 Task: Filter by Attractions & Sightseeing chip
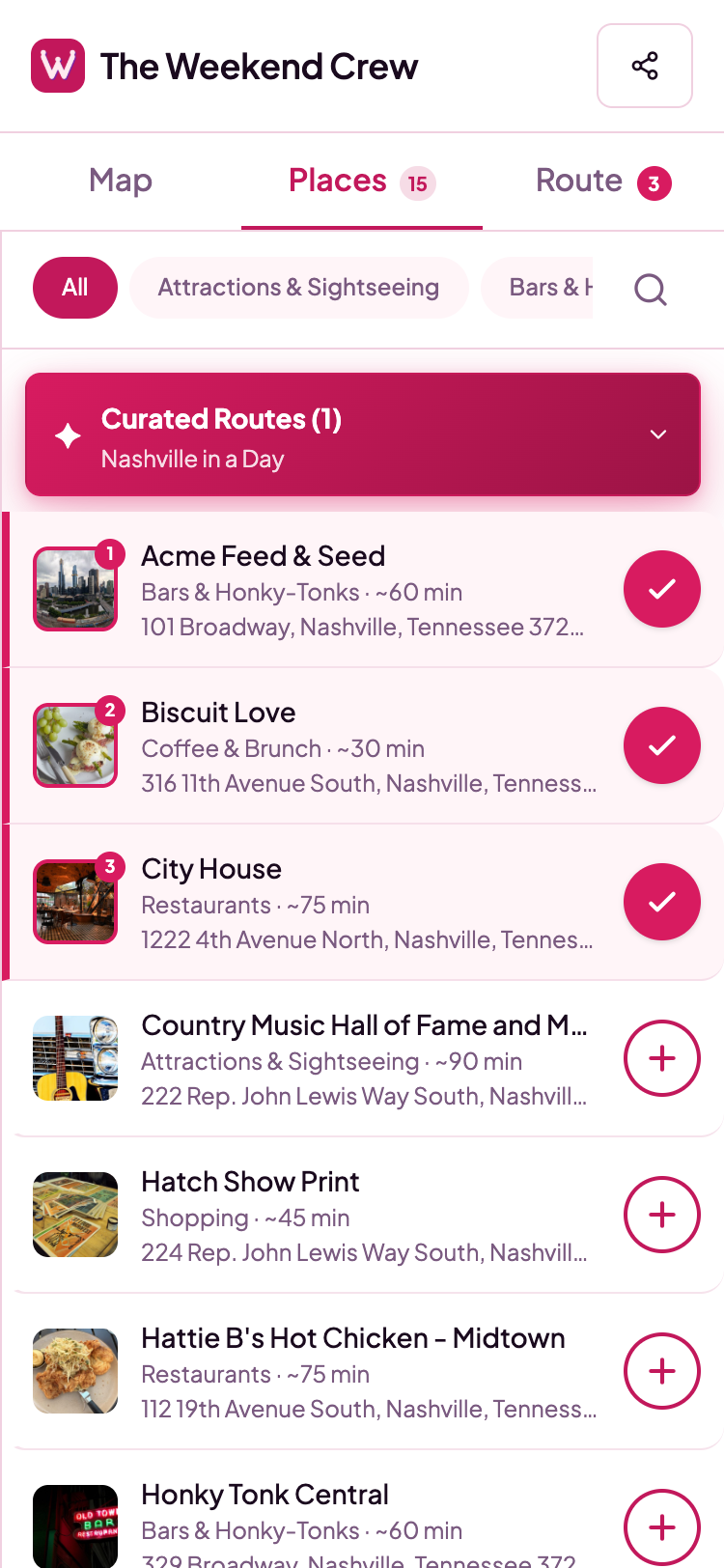[298, 288]
